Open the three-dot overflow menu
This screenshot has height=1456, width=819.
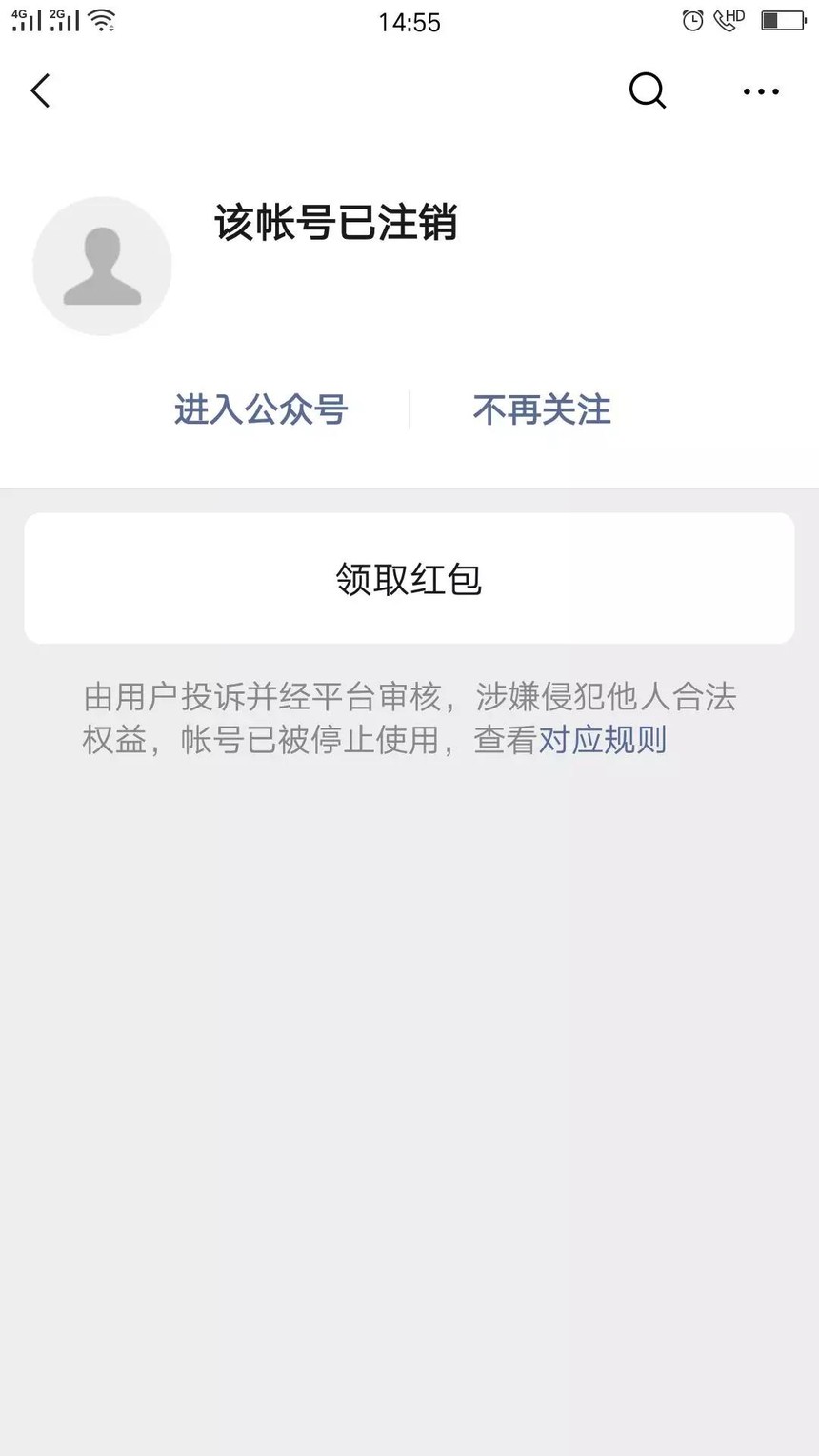[x=761, y=91]
